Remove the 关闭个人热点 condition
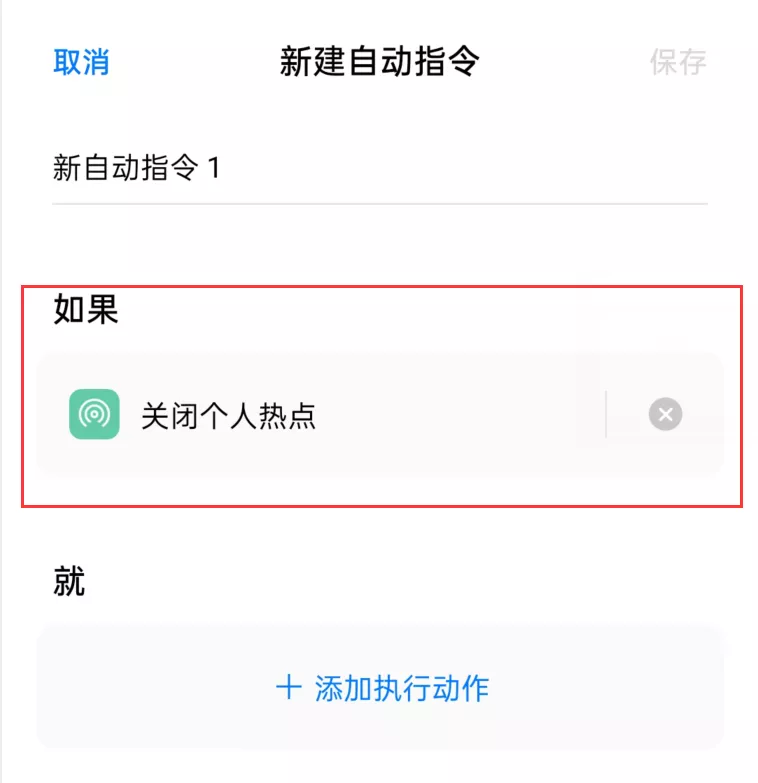This screenshot has height=783, width=758. (x=665, y=414)
